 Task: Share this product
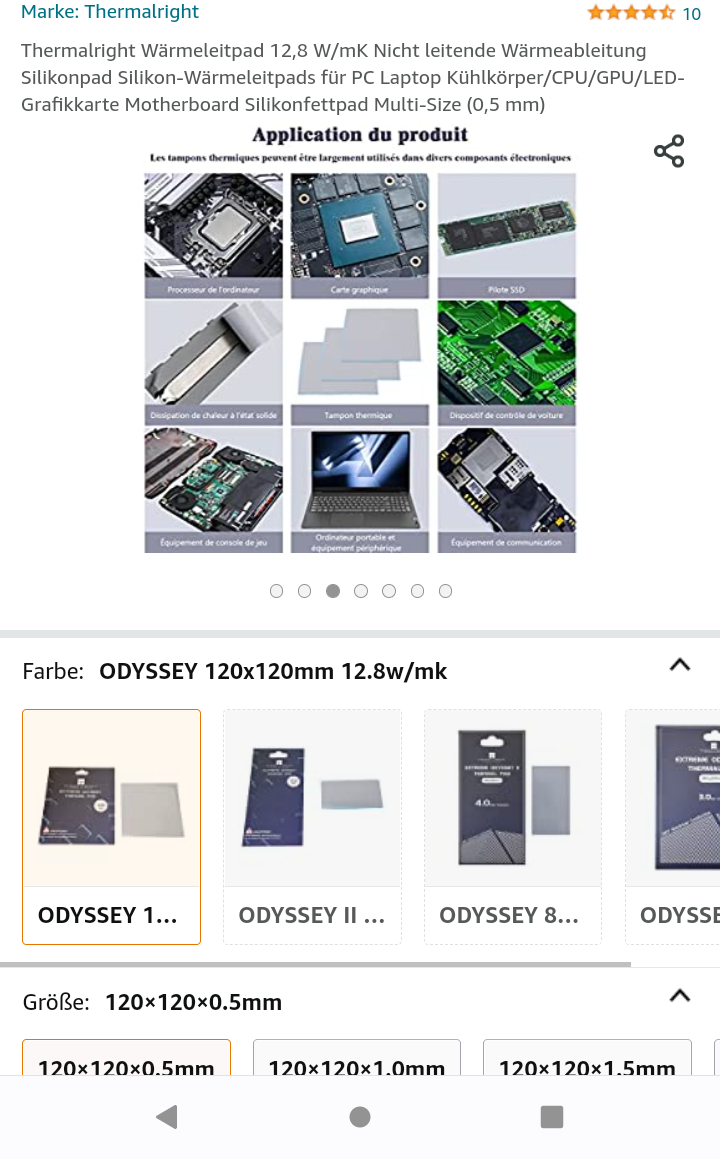[668, 151]
